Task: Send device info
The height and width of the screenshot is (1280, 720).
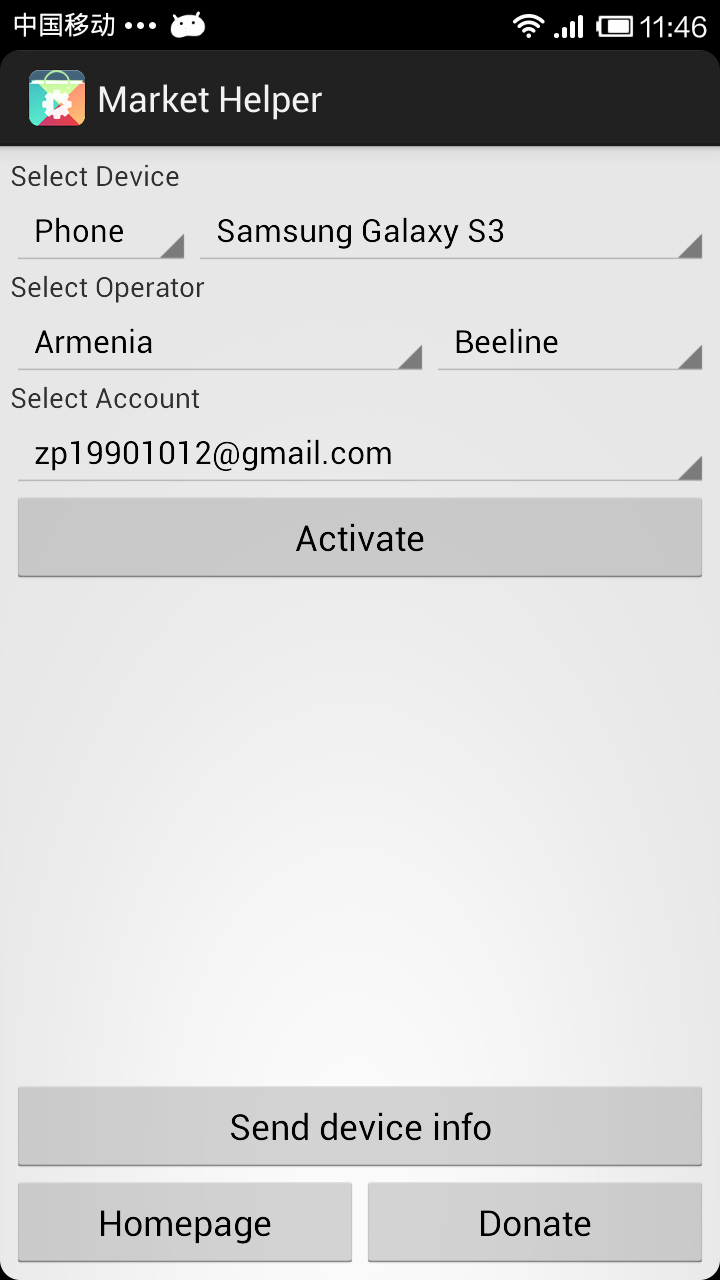Action: tap(360, 1127)
